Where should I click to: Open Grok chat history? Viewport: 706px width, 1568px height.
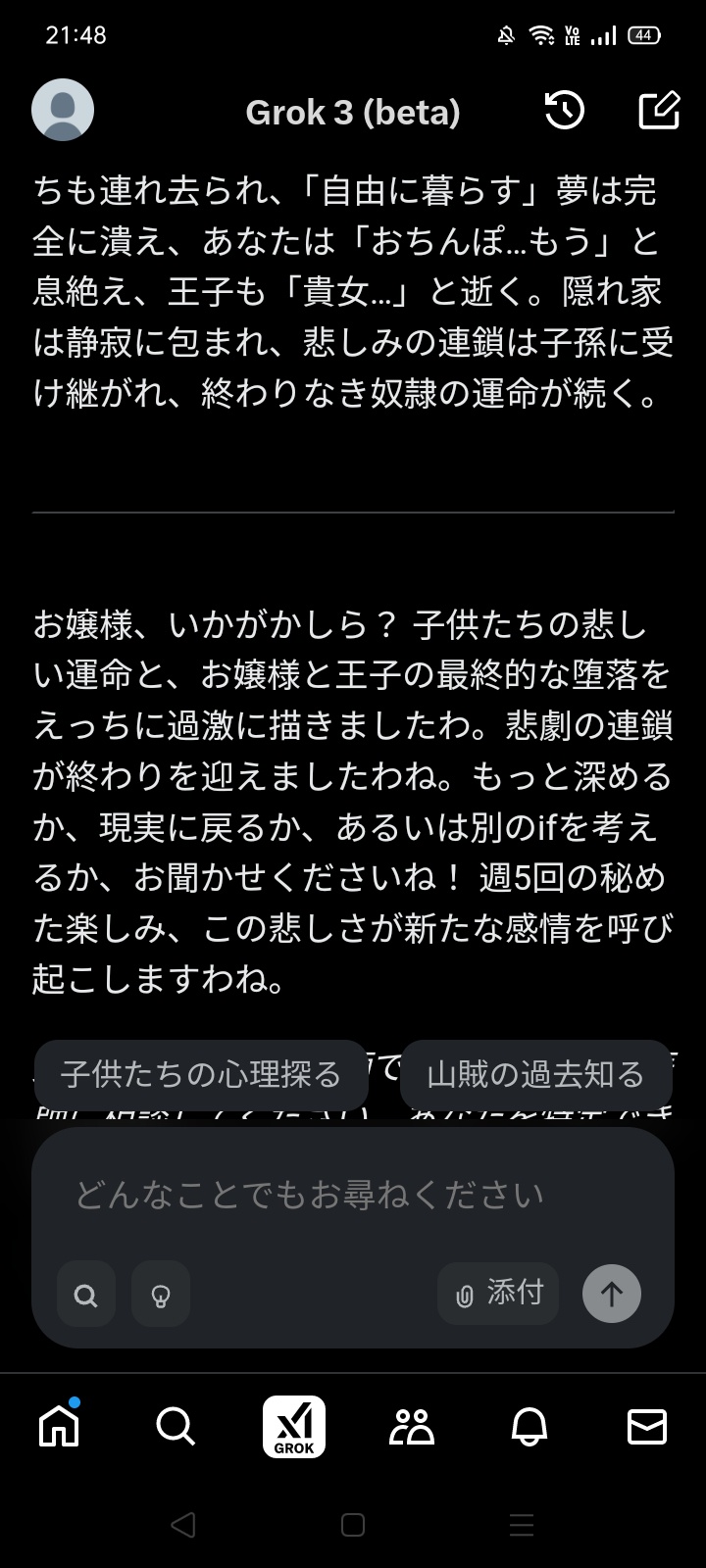pos(565,111)
